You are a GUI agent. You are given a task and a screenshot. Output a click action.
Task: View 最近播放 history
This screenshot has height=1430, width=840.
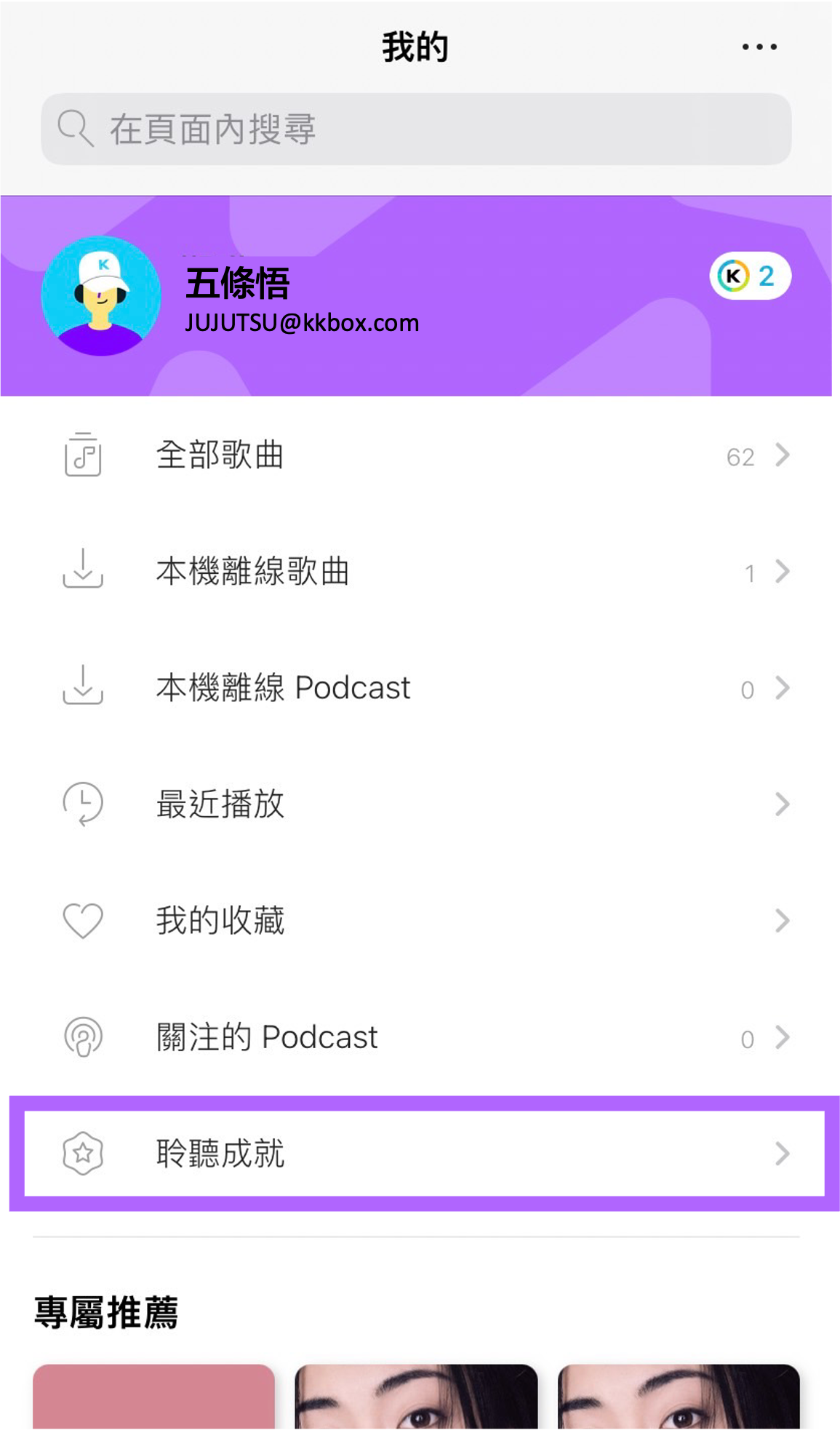(x=422, y=804)
